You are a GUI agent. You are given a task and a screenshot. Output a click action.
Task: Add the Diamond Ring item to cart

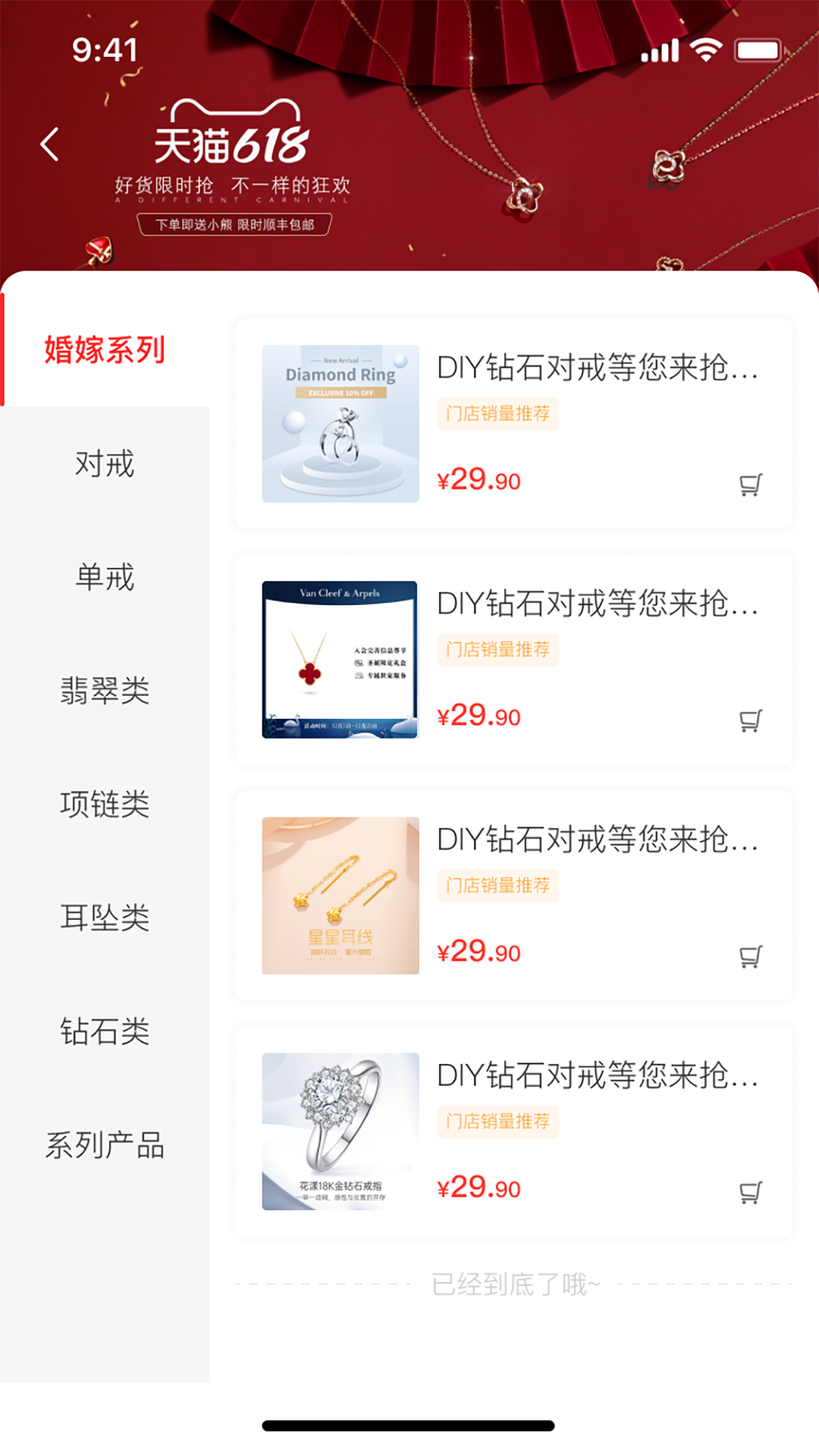click(750, 485)
